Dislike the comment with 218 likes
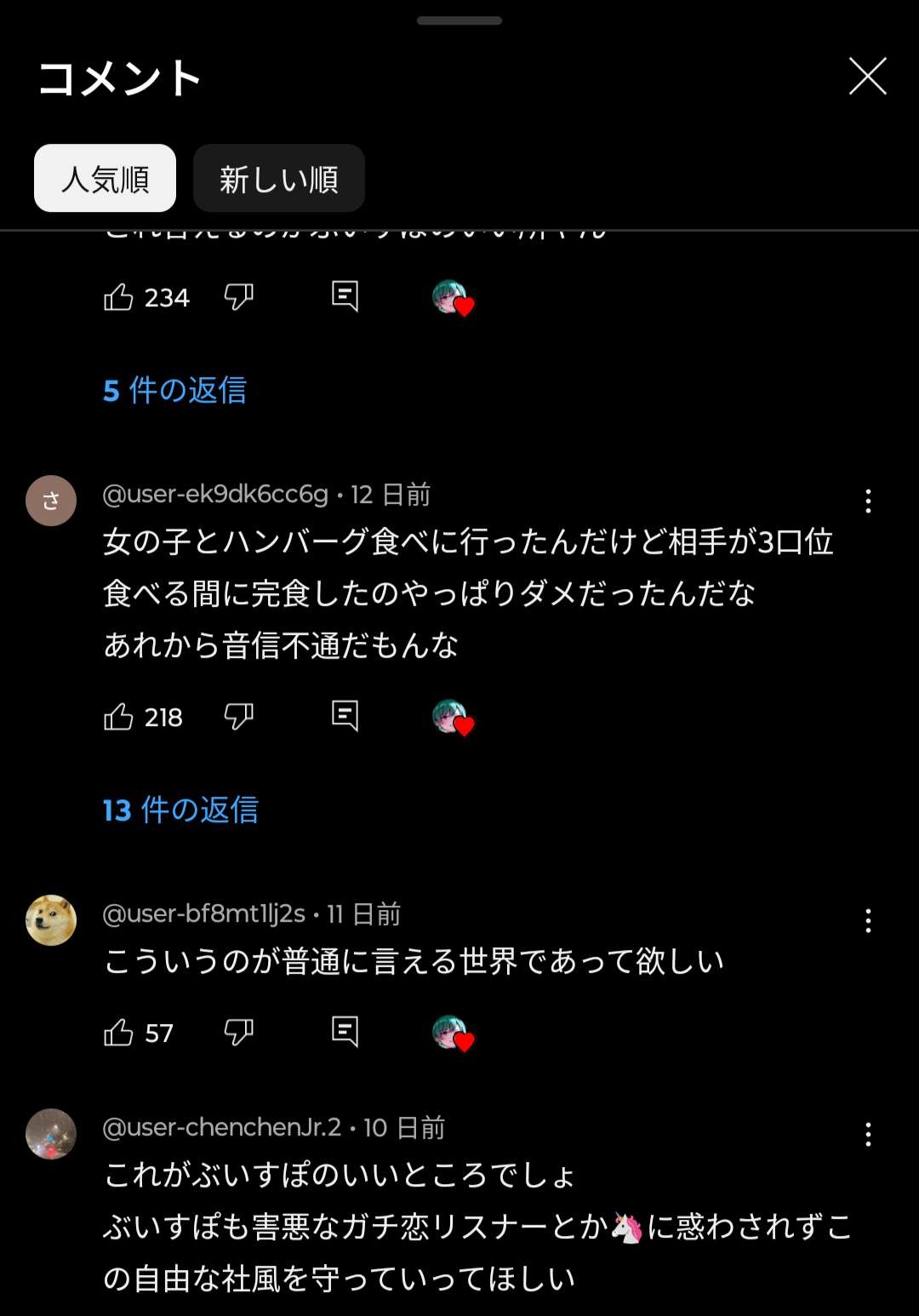 tap(238, 717)
